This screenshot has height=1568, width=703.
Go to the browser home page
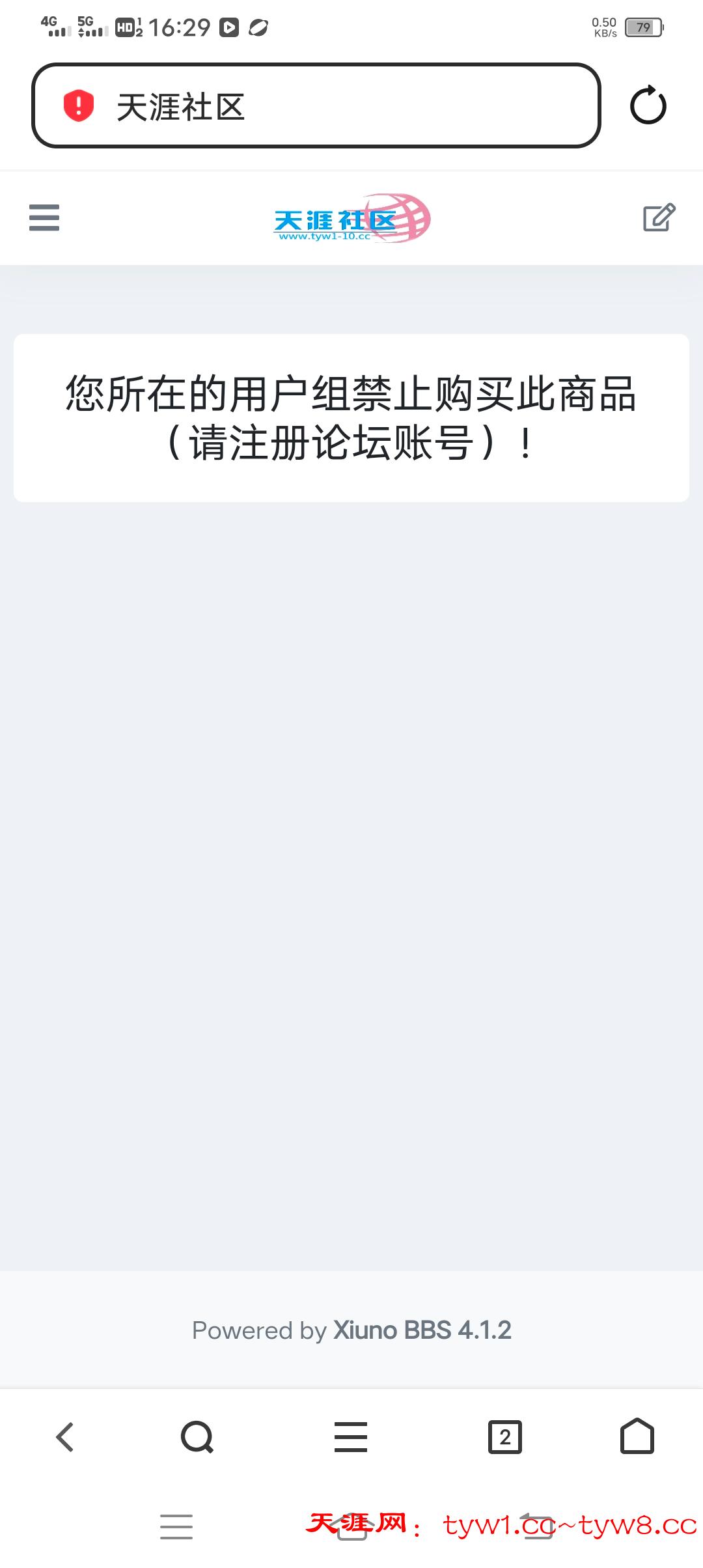(637, 1436)
